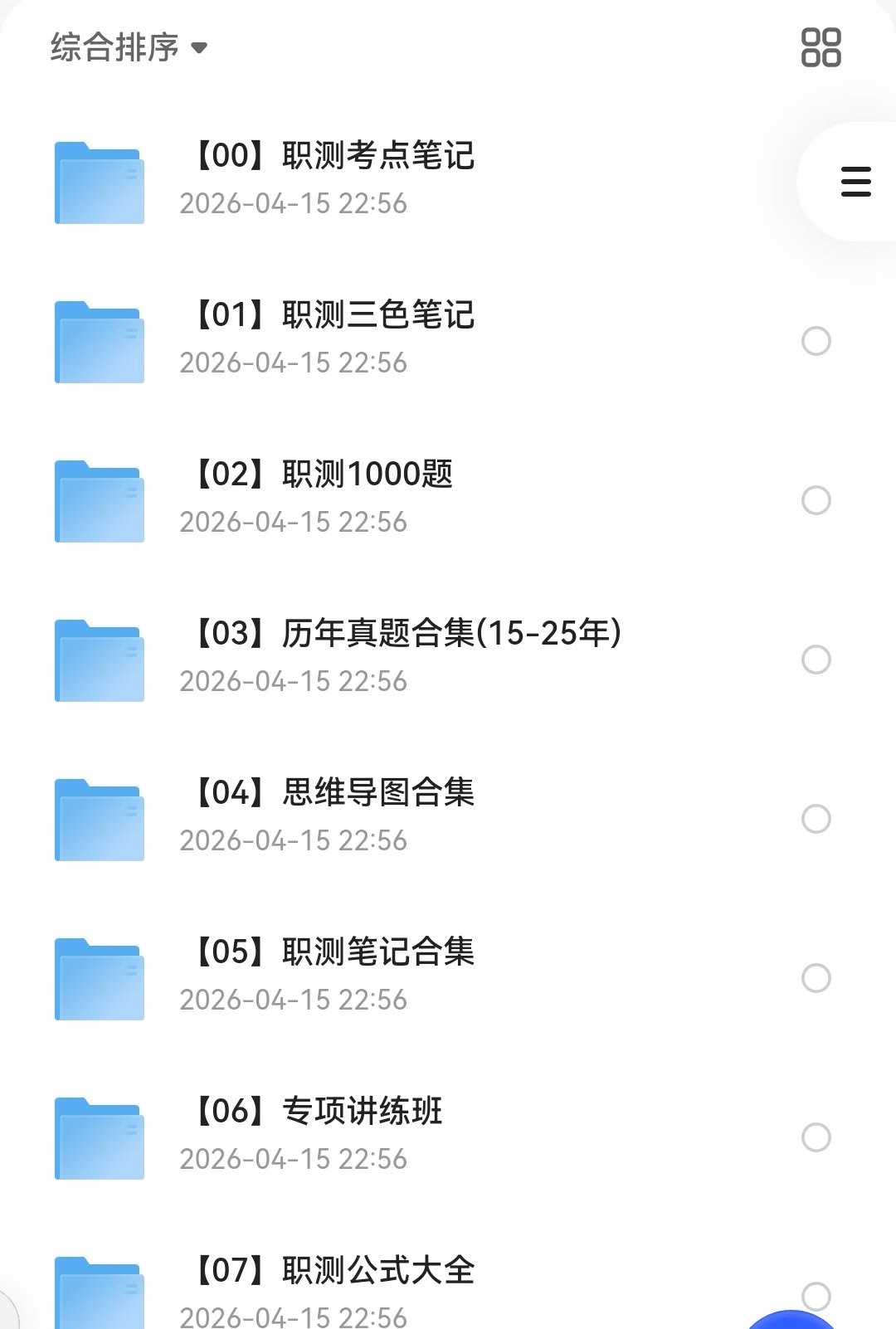Select the 【07】职测公式大全 radio circle

(816, 1295)
